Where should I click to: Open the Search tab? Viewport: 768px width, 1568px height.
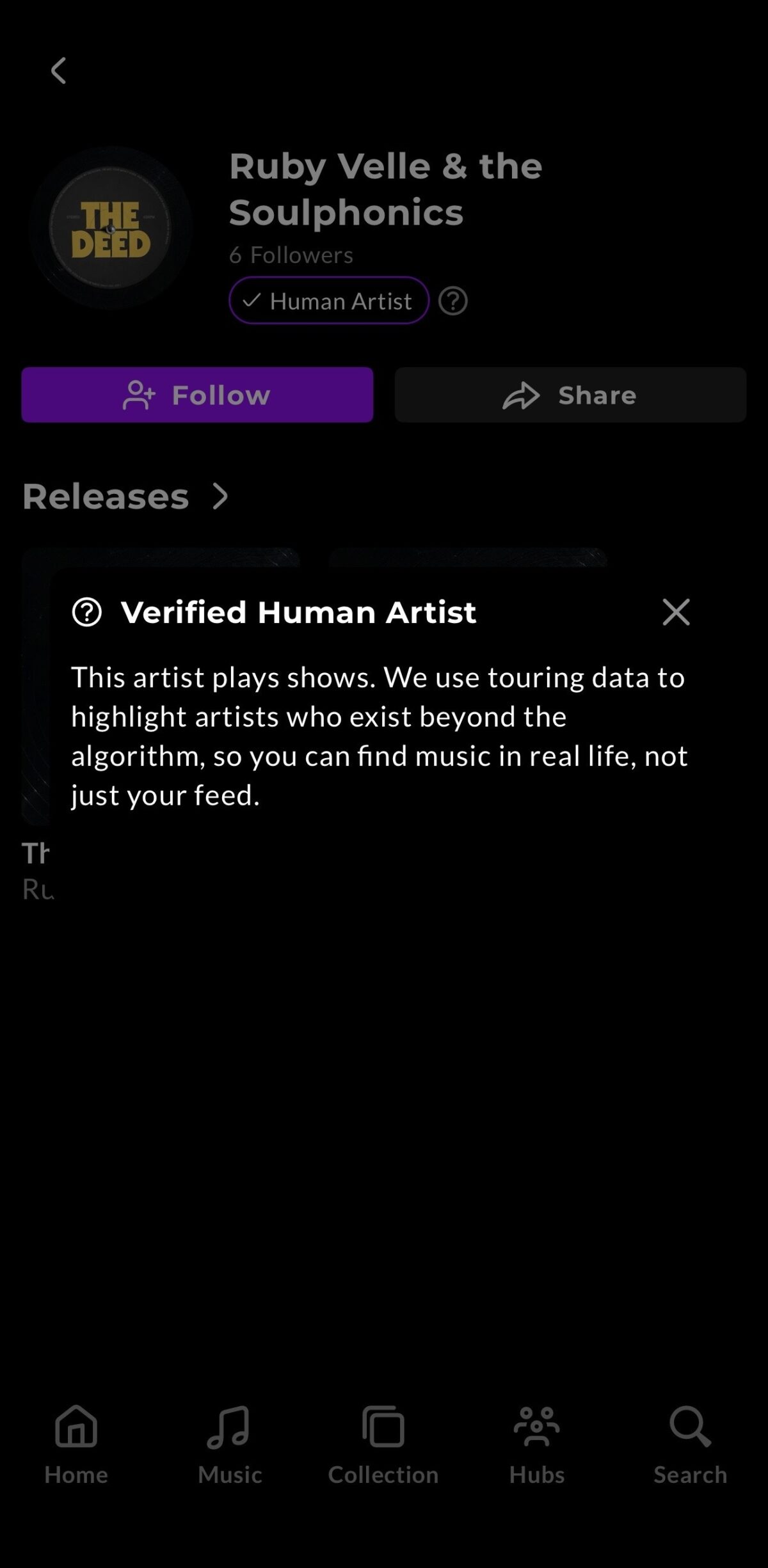click(690, 1445)
